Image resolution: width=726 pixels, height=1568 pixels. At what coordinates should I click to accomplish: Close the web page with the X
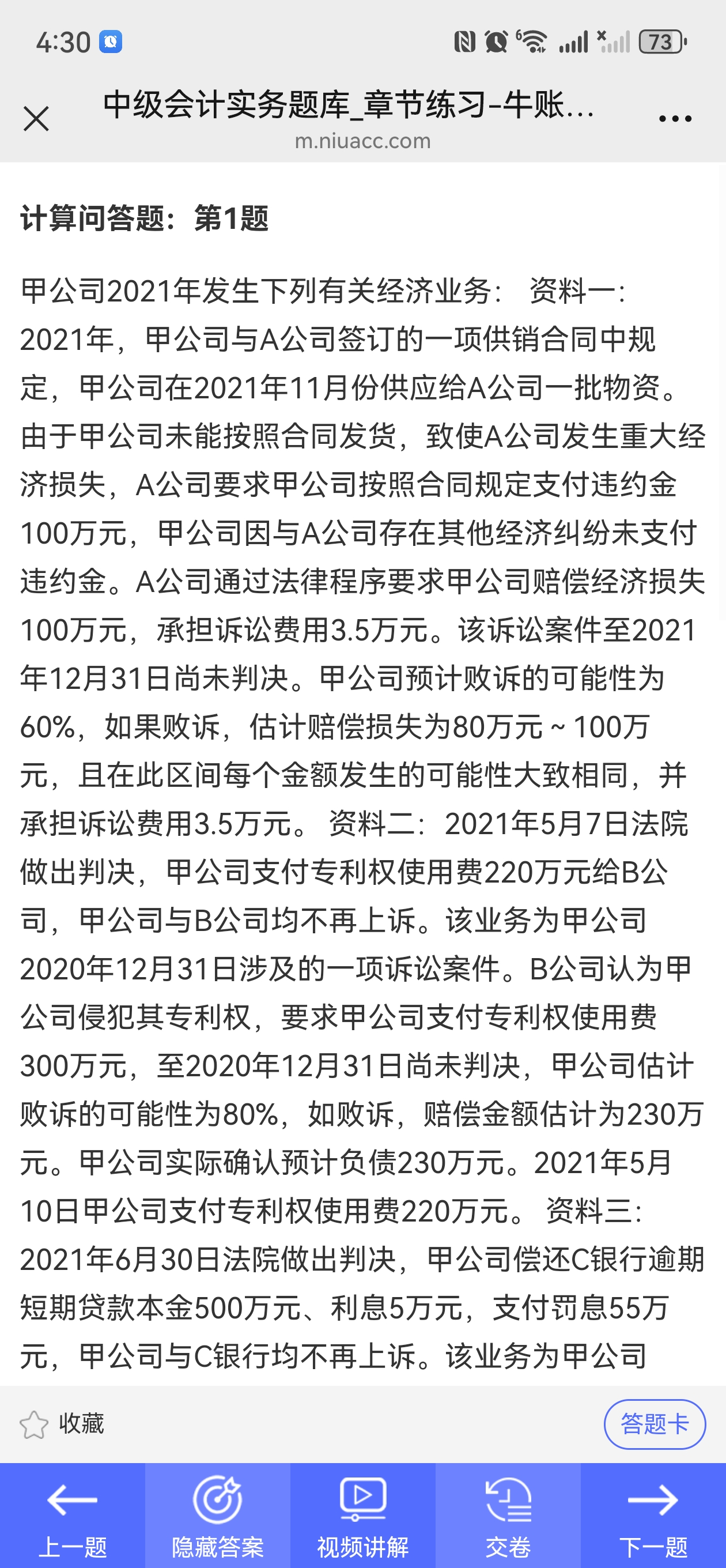click(x=36, y=119)
